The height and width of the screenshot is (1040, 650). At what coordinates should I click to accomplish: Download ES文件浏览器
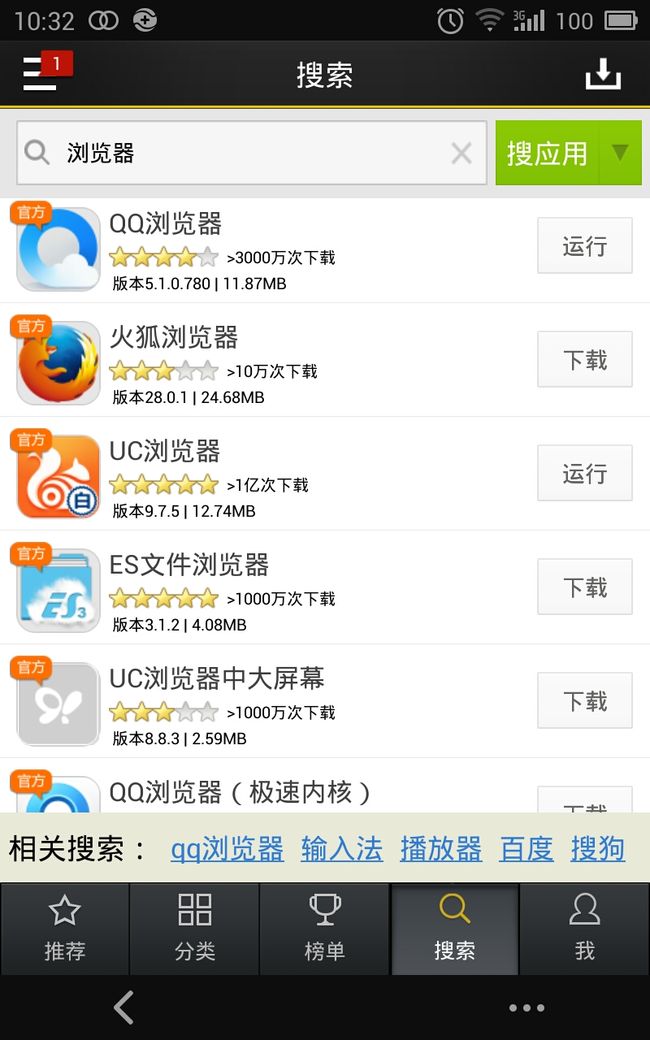pyautogui.click(x=584, y=588)
